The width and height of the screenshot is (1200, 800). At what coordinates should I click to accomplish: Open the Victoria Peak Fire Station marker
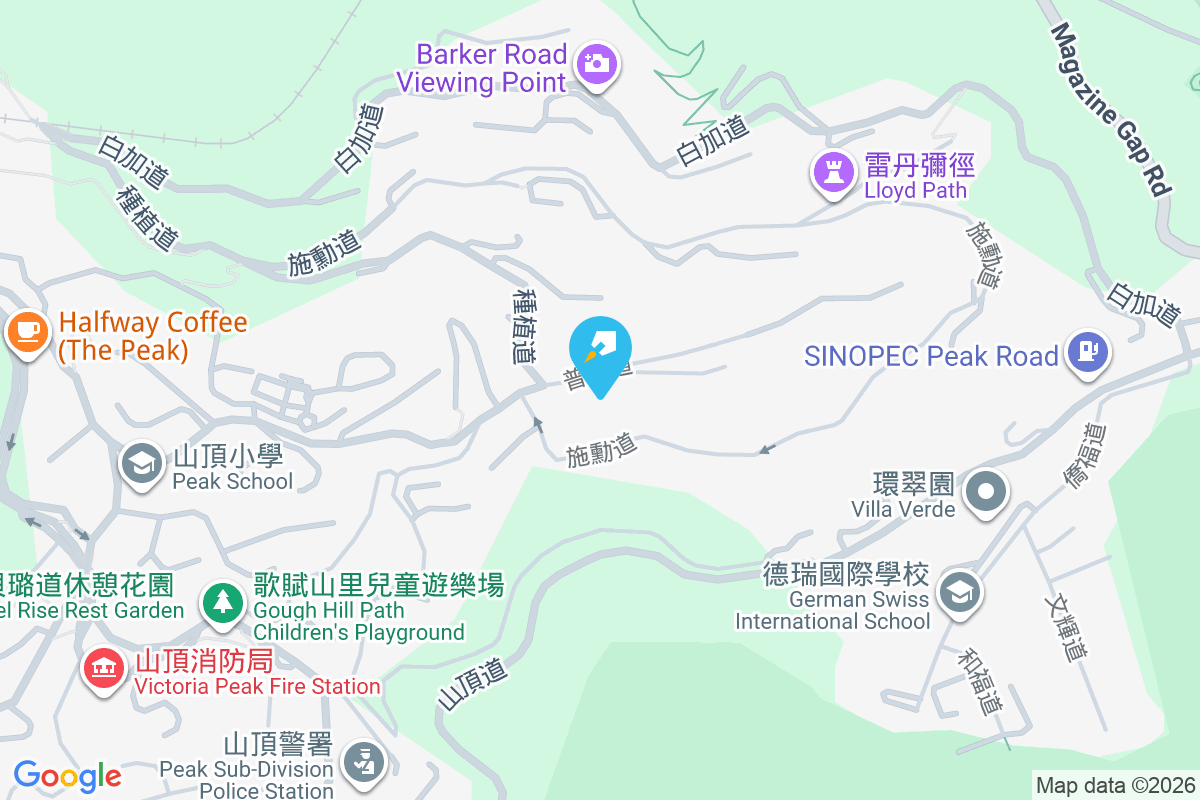click(101, 668)
